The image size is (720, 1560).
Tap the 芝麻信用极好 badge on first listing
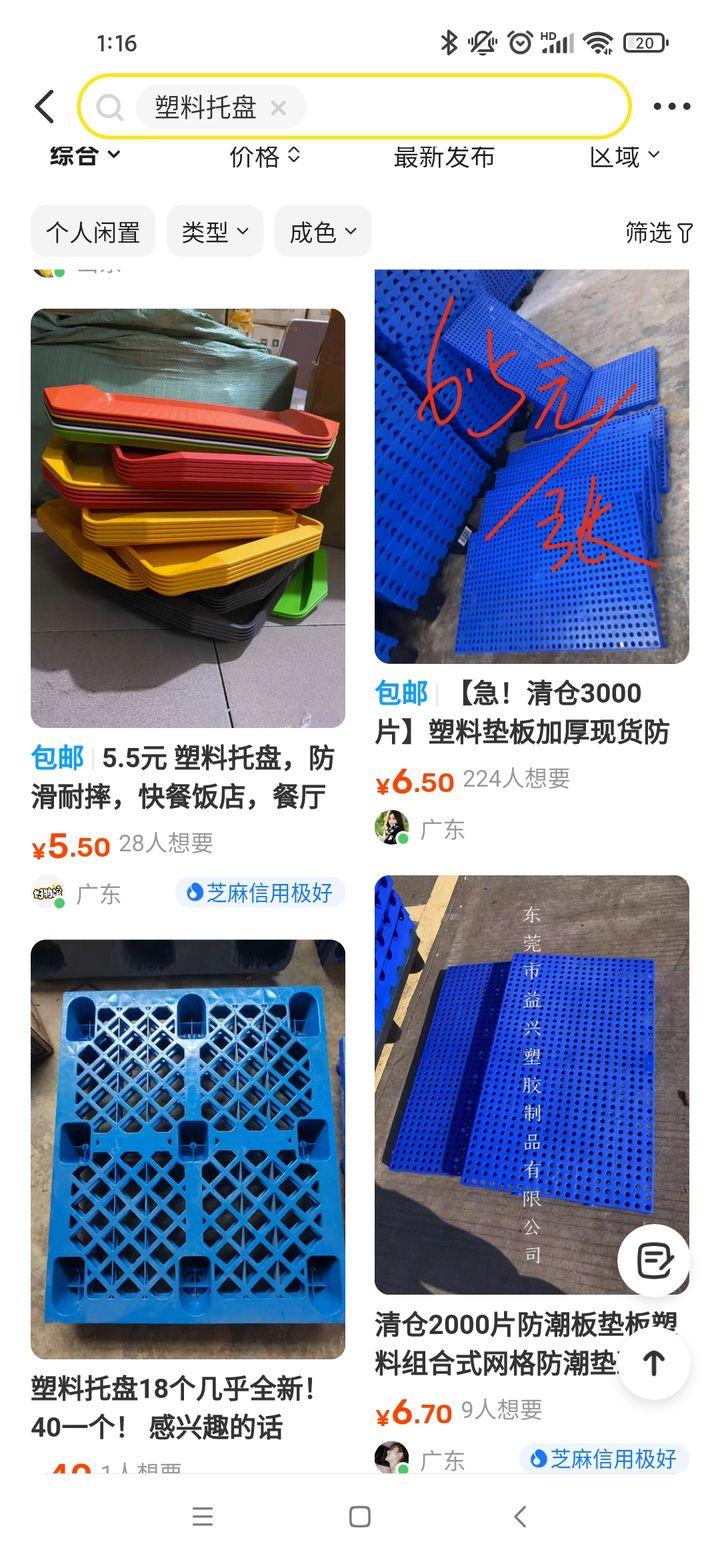[x=259, y=893]
